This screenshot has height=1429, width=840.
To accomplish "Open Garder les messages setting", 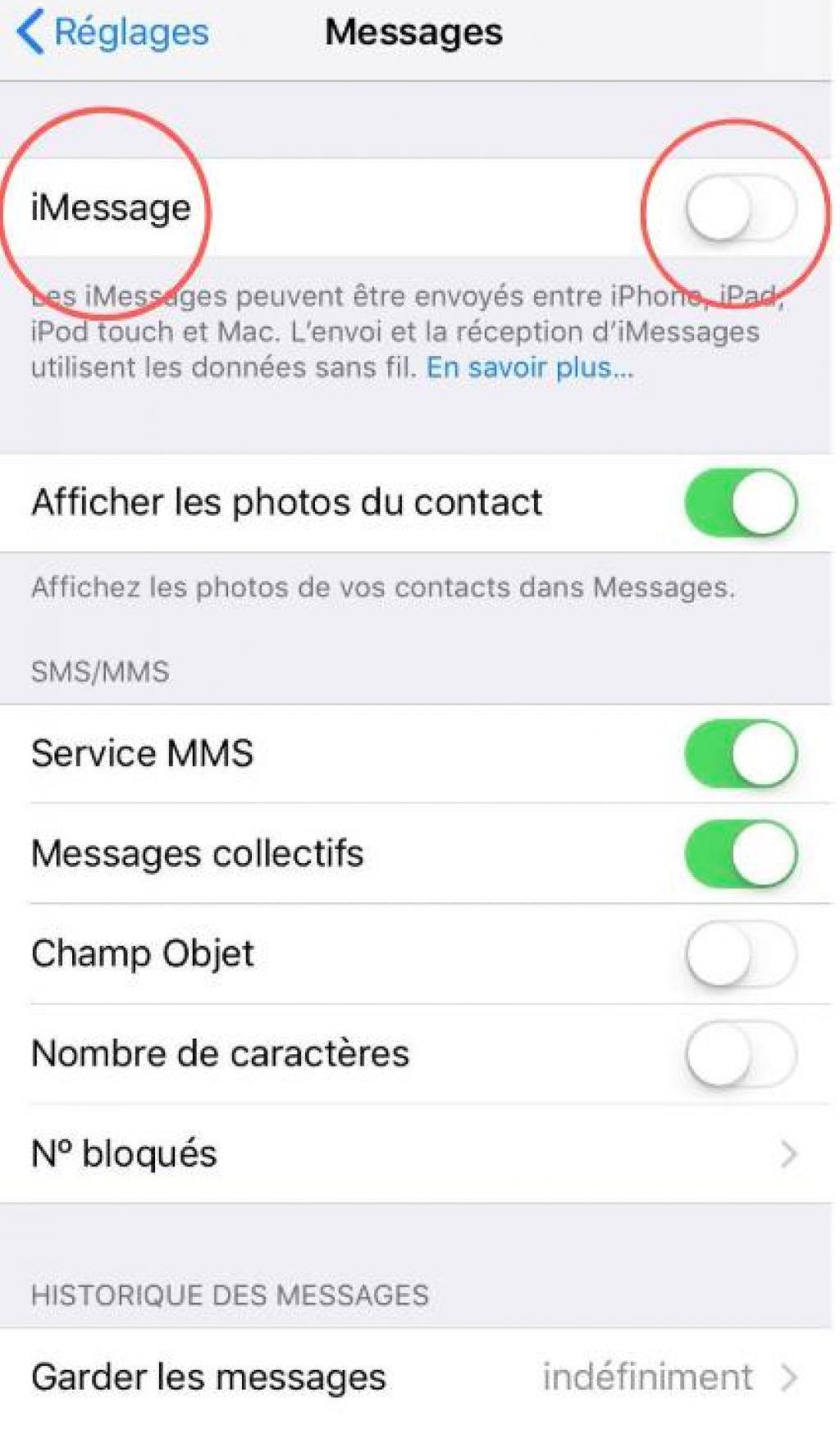I will point(416,1377).
